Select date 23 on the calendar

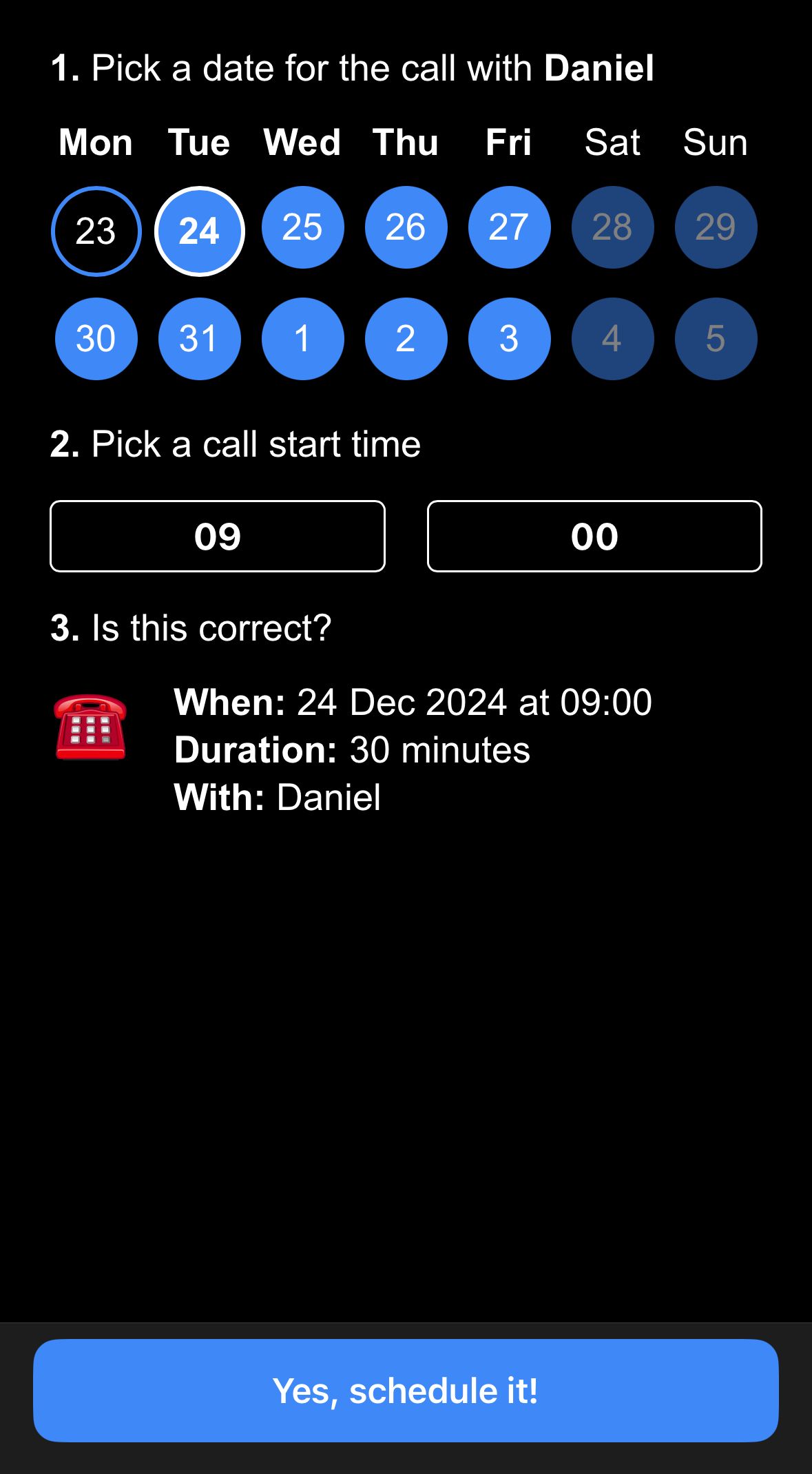point(96,230)
